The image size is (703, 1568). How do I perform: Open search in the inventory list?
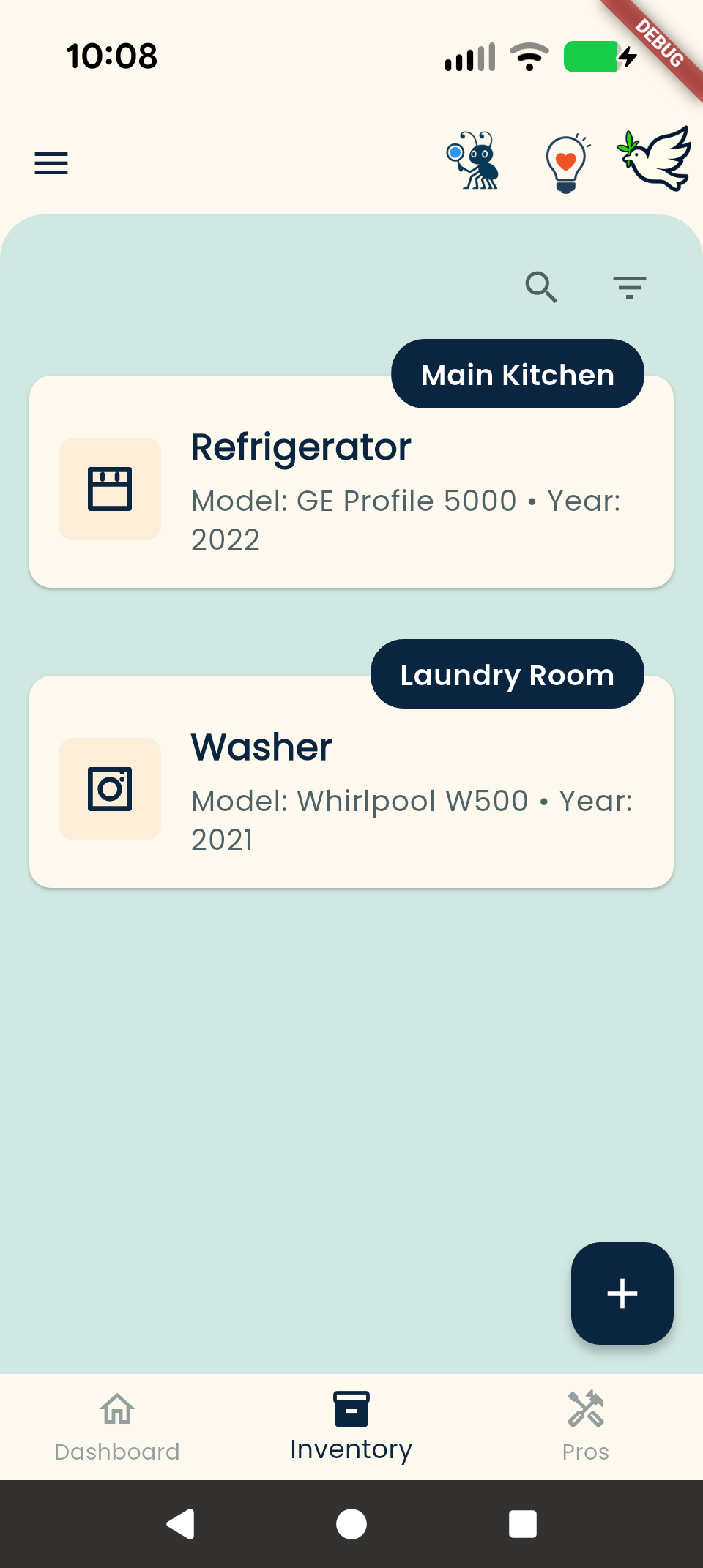[x=542, y=288]
